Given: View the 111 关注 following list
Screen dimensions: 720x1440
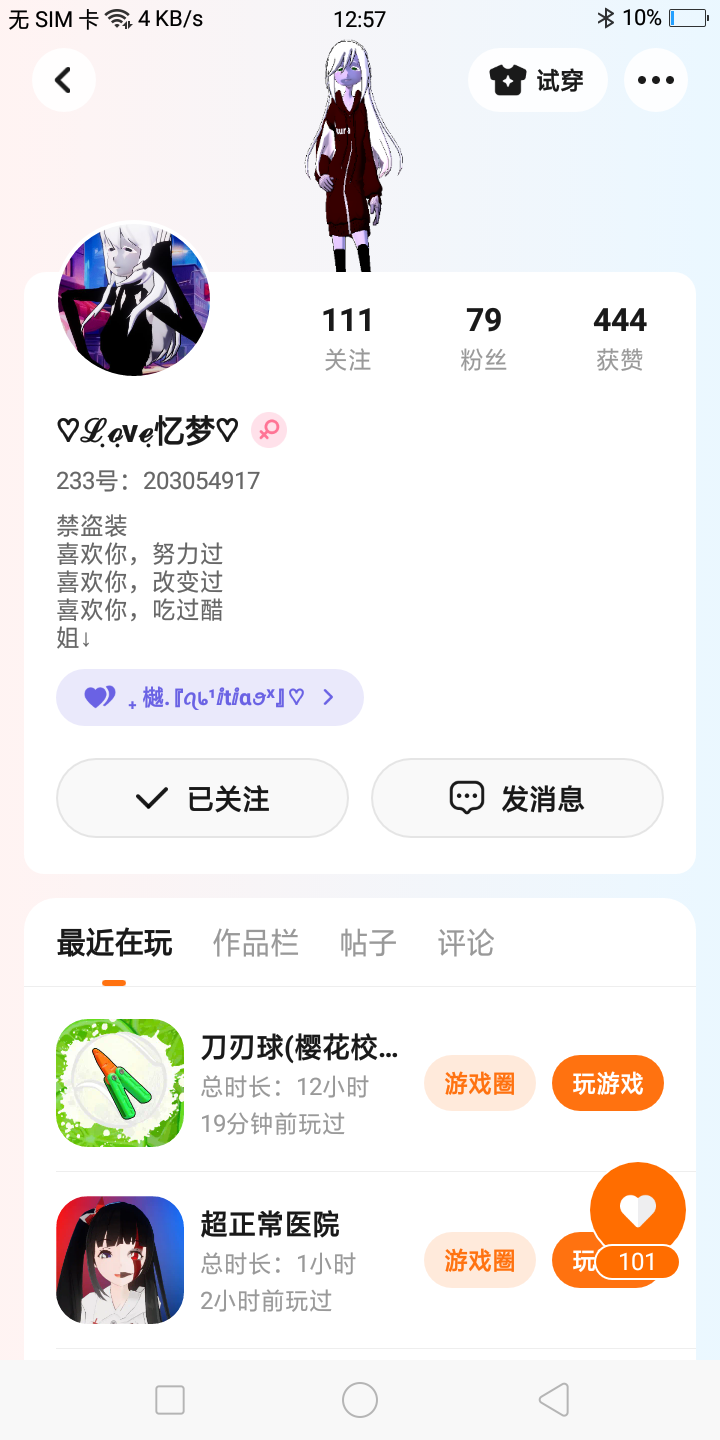Looking at the screenshot, I should point(347,338).
